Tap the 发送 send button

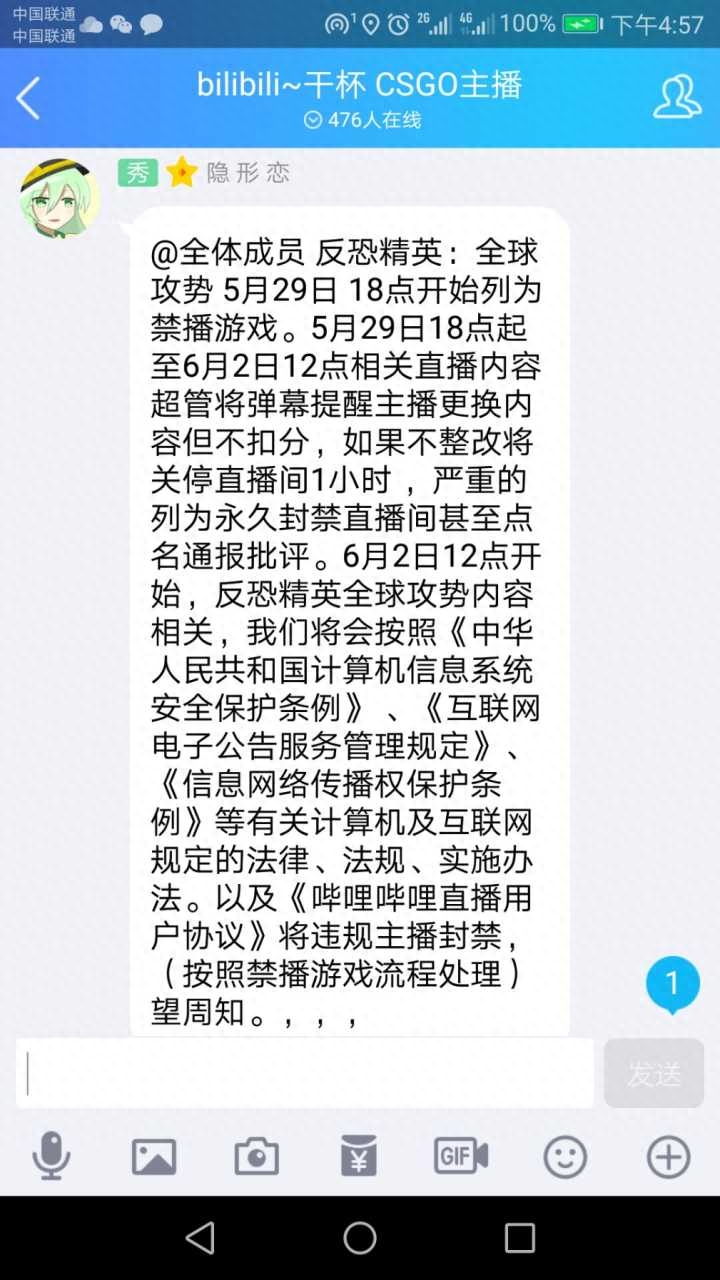coord(654,1073)
